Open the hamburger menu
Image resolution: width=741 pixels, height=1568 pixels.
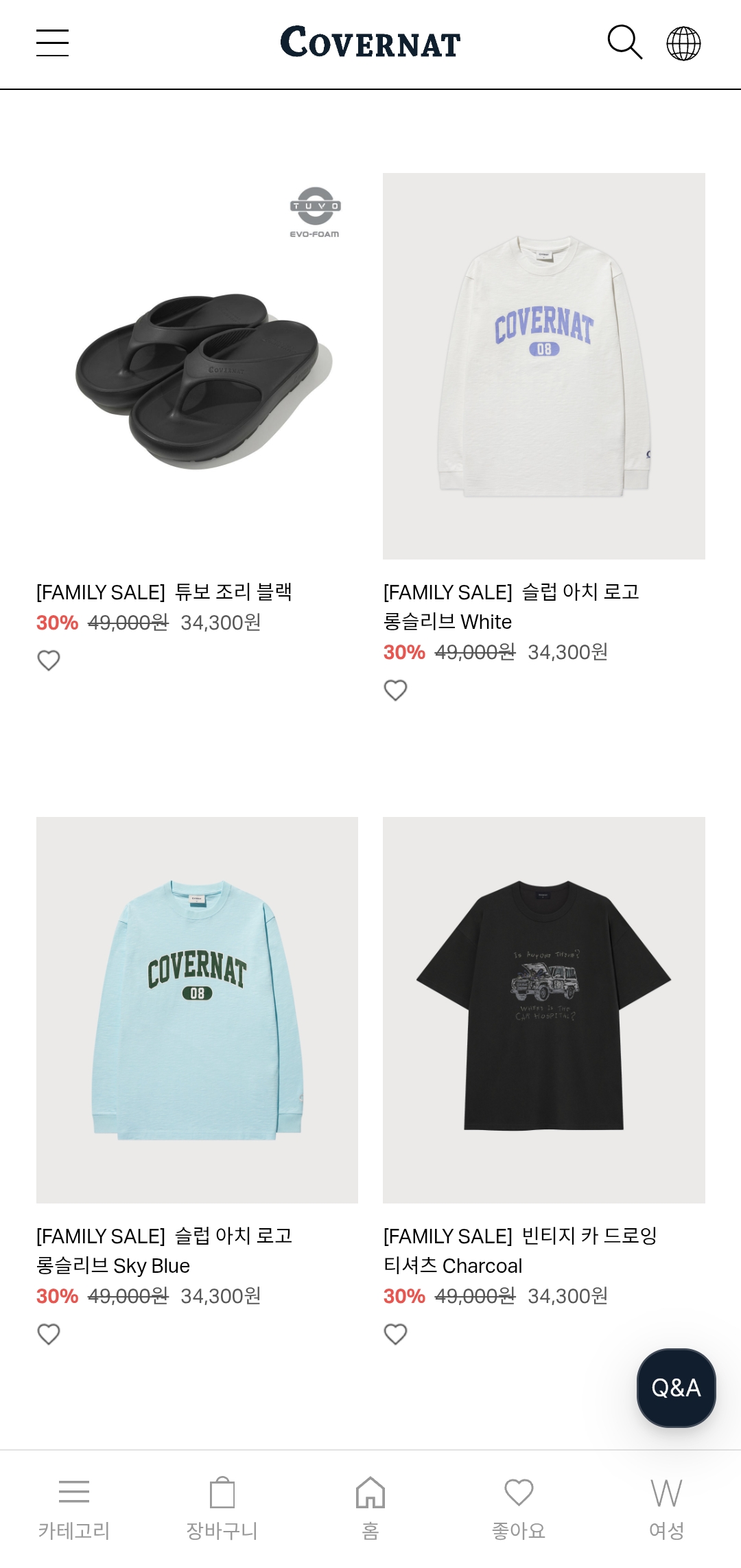click(52, 43)
